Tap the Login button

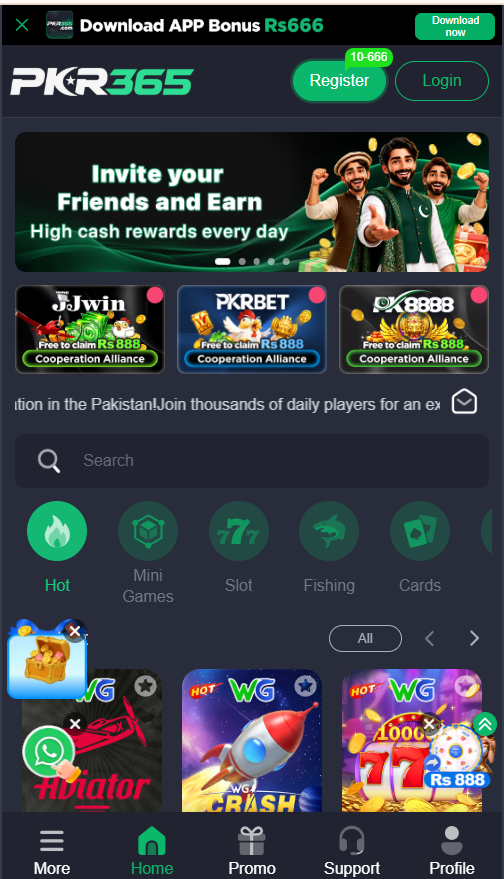tap(442, 81)
